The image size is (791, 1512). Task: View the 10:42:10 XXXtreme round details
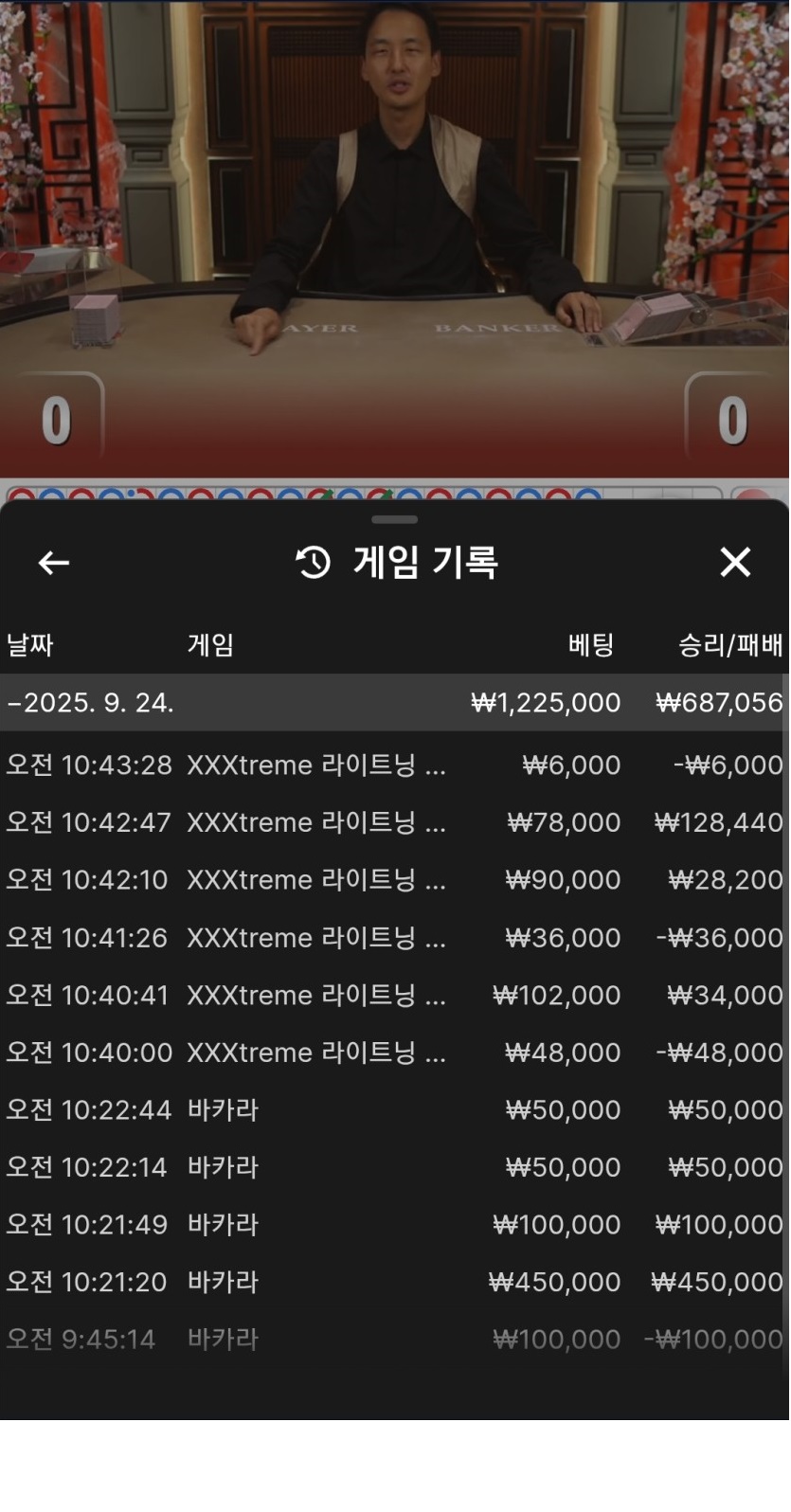[x=393, y=880]
